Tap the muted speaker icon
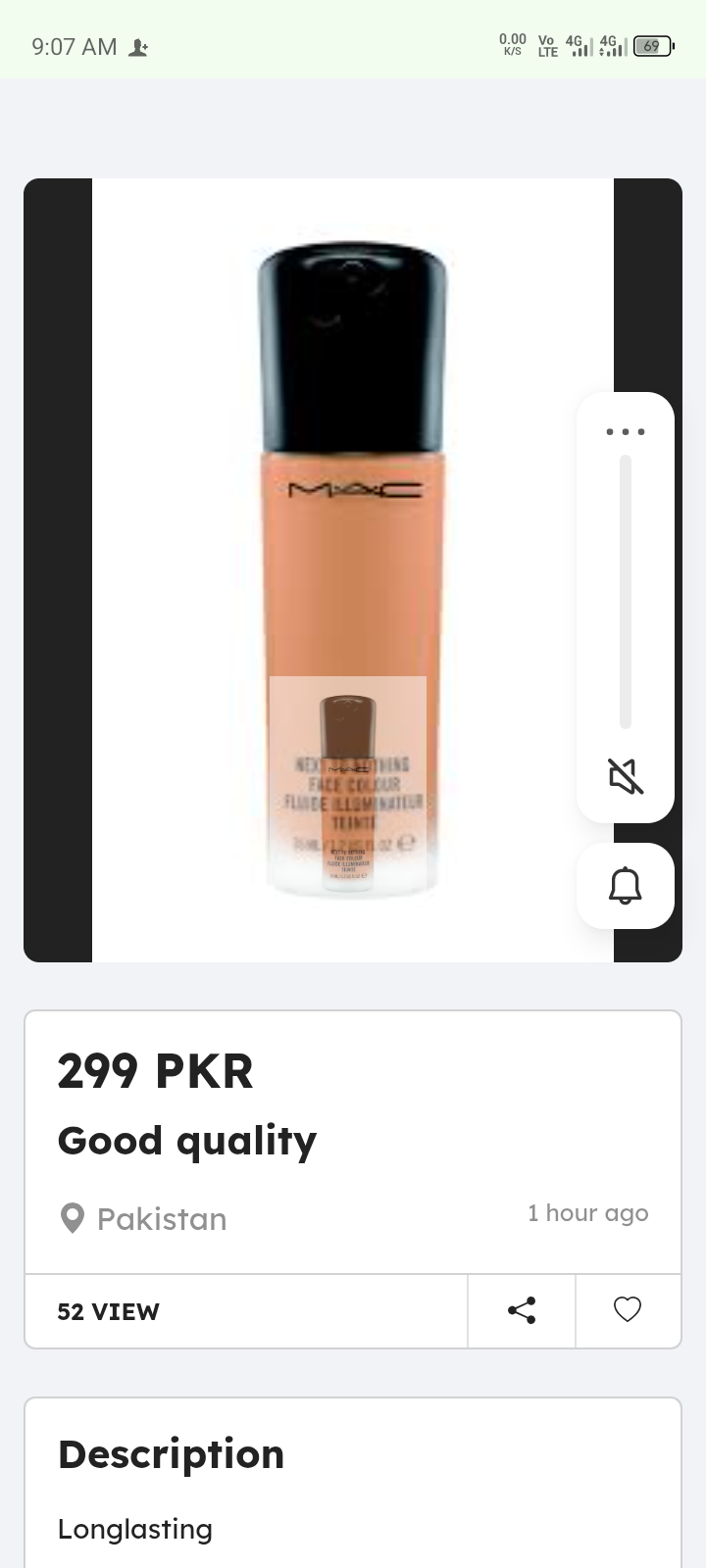The height and width of the screenshot is (1568, 706). coord(626,776)
